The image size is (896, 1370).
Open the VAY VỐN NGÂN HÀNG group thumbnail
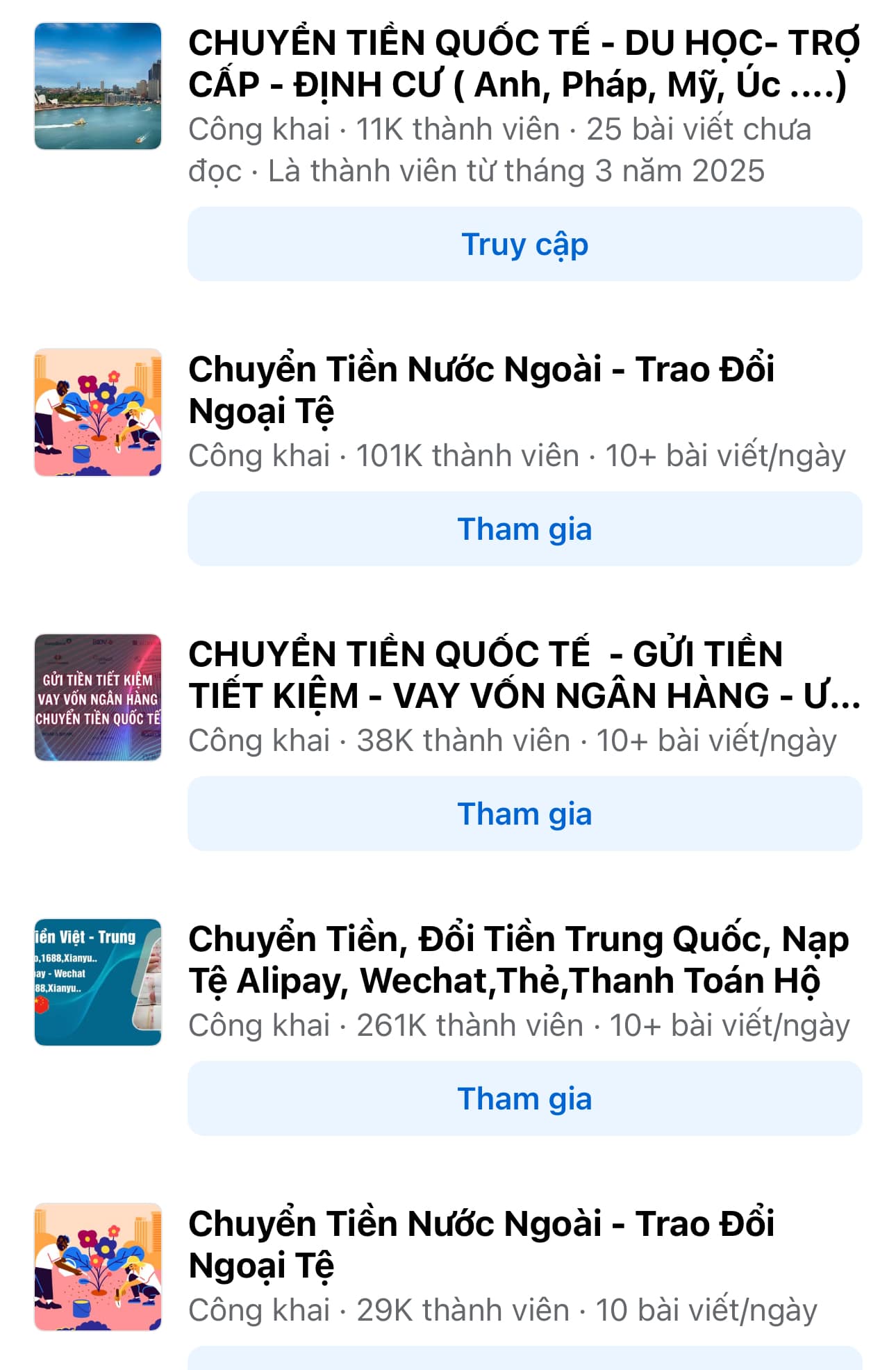[98, 698]
